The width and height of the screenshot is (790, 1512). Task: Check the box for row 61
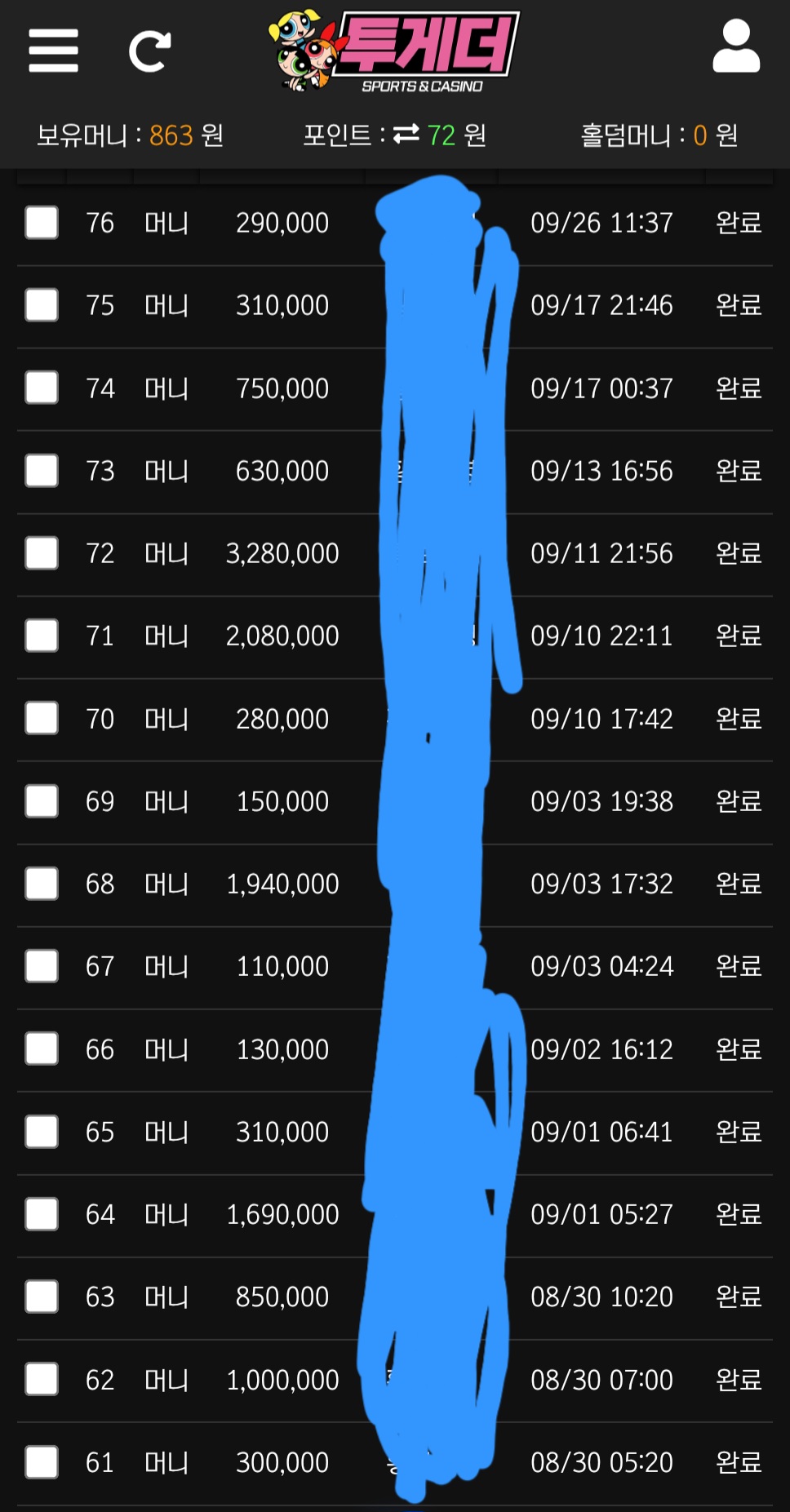(x=42, y=1462)
